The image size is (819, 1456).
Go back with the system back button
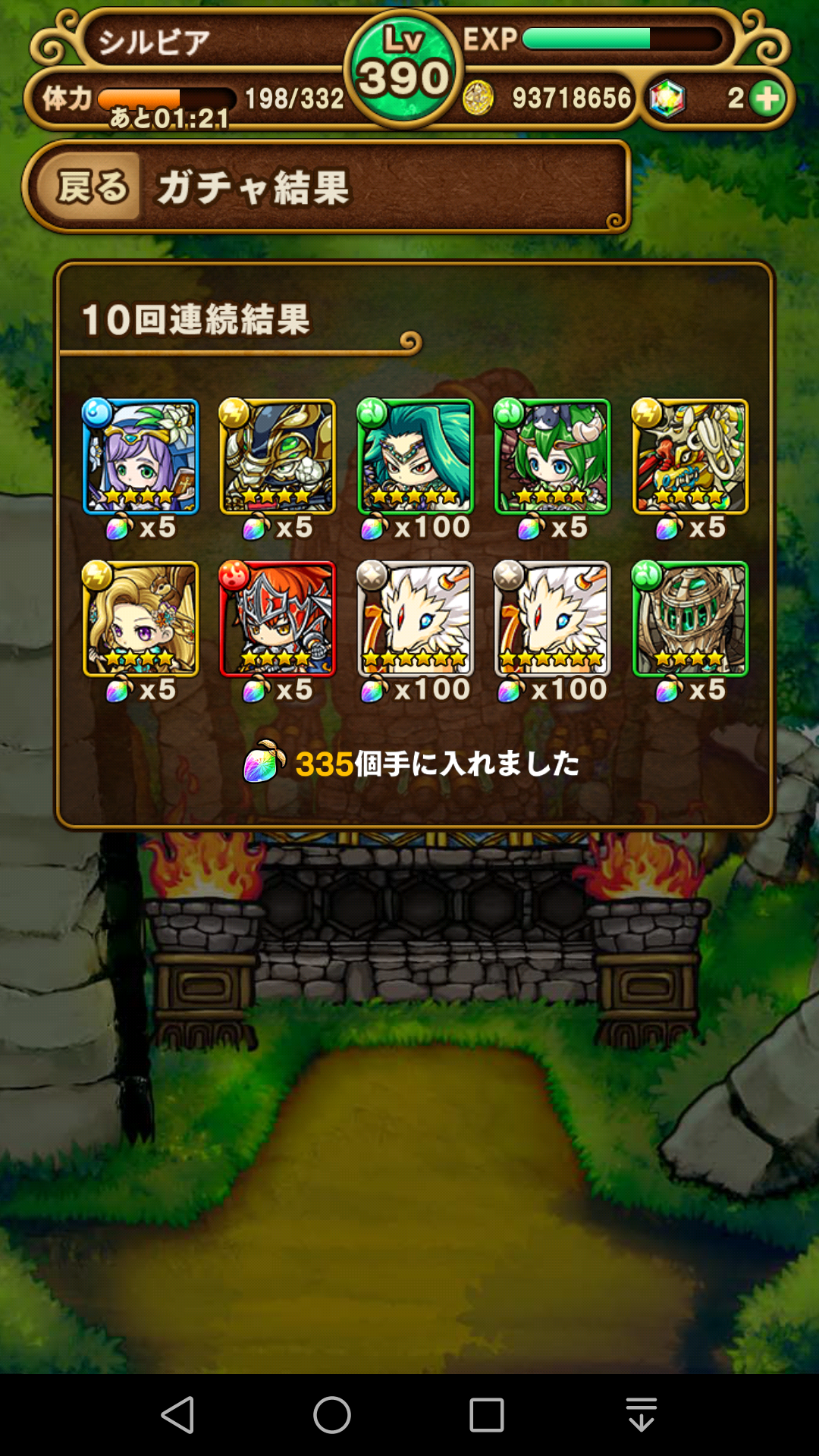click(x=179, y=1415)
